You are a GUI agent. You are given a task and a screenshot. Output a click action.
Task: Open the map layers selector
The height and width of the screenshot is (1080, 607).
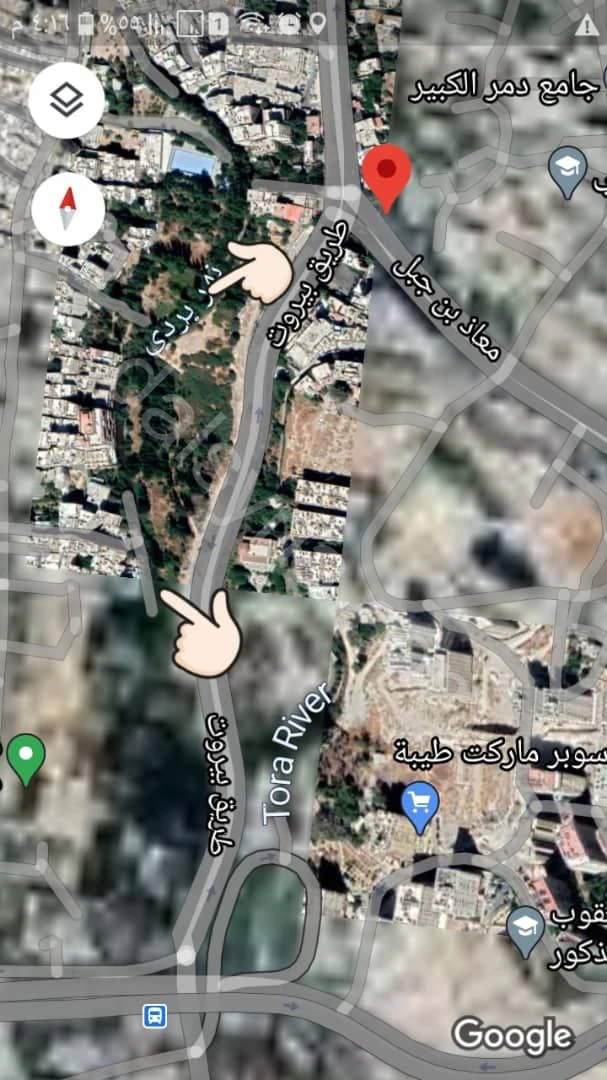[x=67, y=99]
